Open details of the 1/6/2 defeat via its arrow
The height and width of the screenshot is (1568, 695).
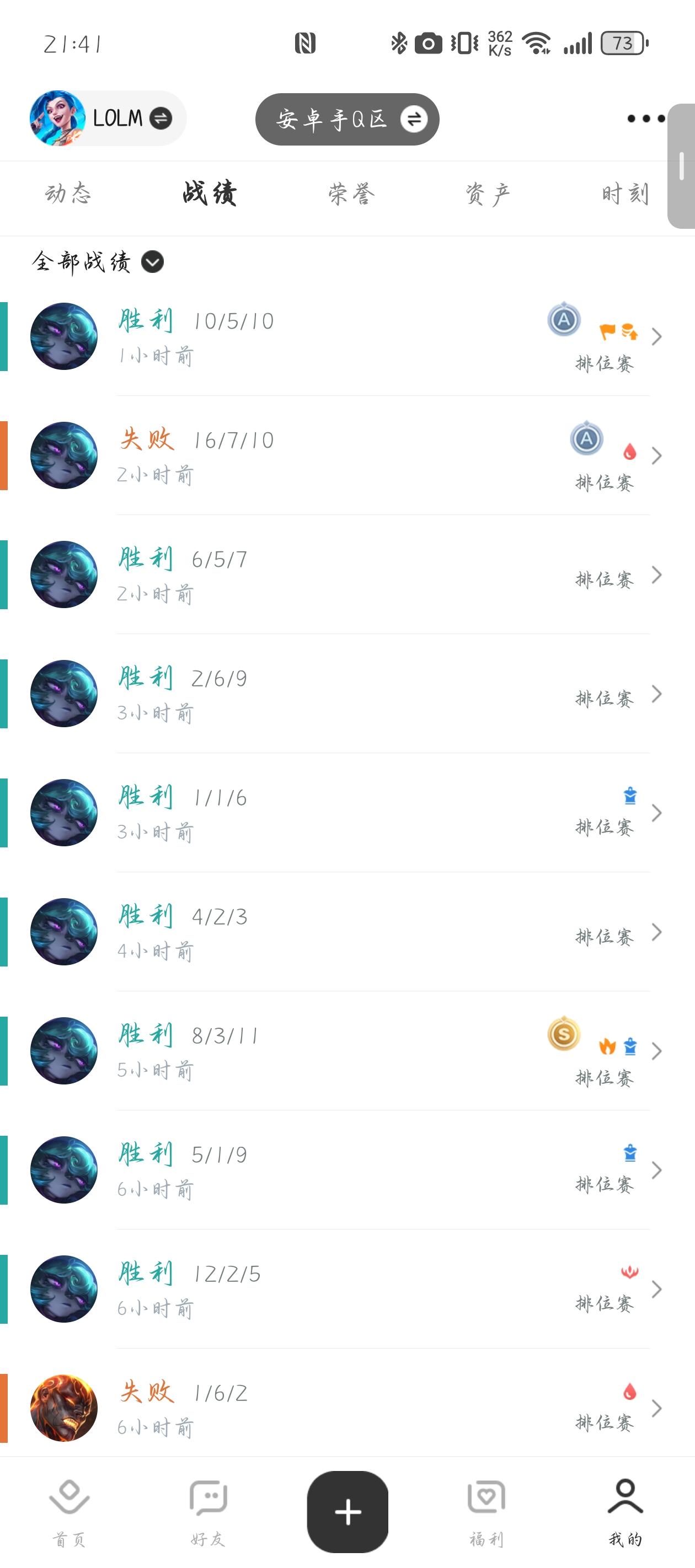pos(656,1408)
